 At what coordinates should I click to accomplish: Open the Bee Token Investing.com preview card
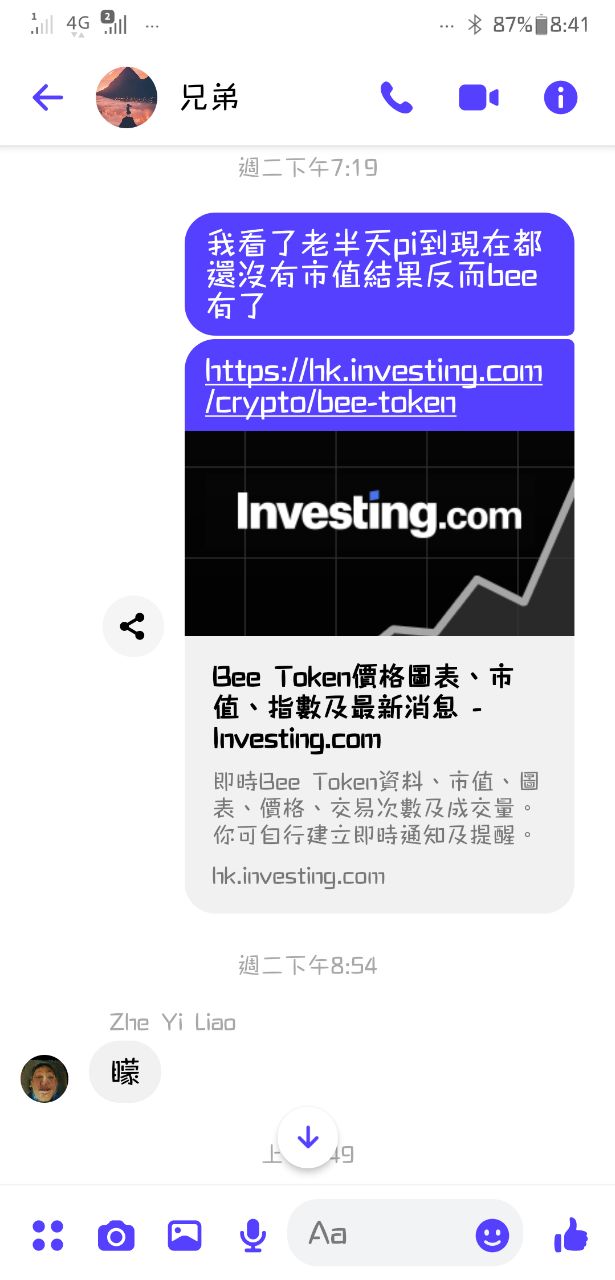(379, 770)
